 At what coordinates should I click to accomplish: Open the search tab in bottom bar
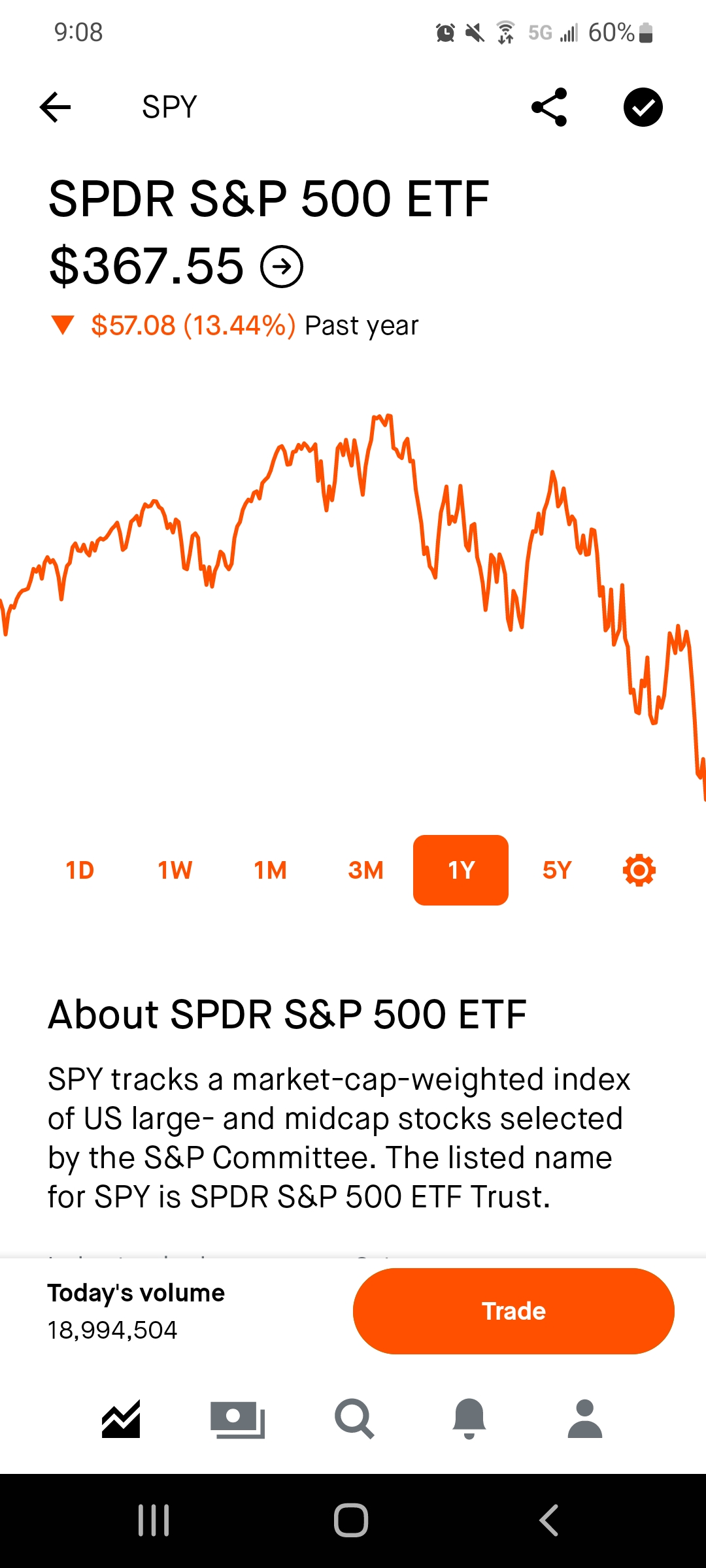click(354, 1419)
